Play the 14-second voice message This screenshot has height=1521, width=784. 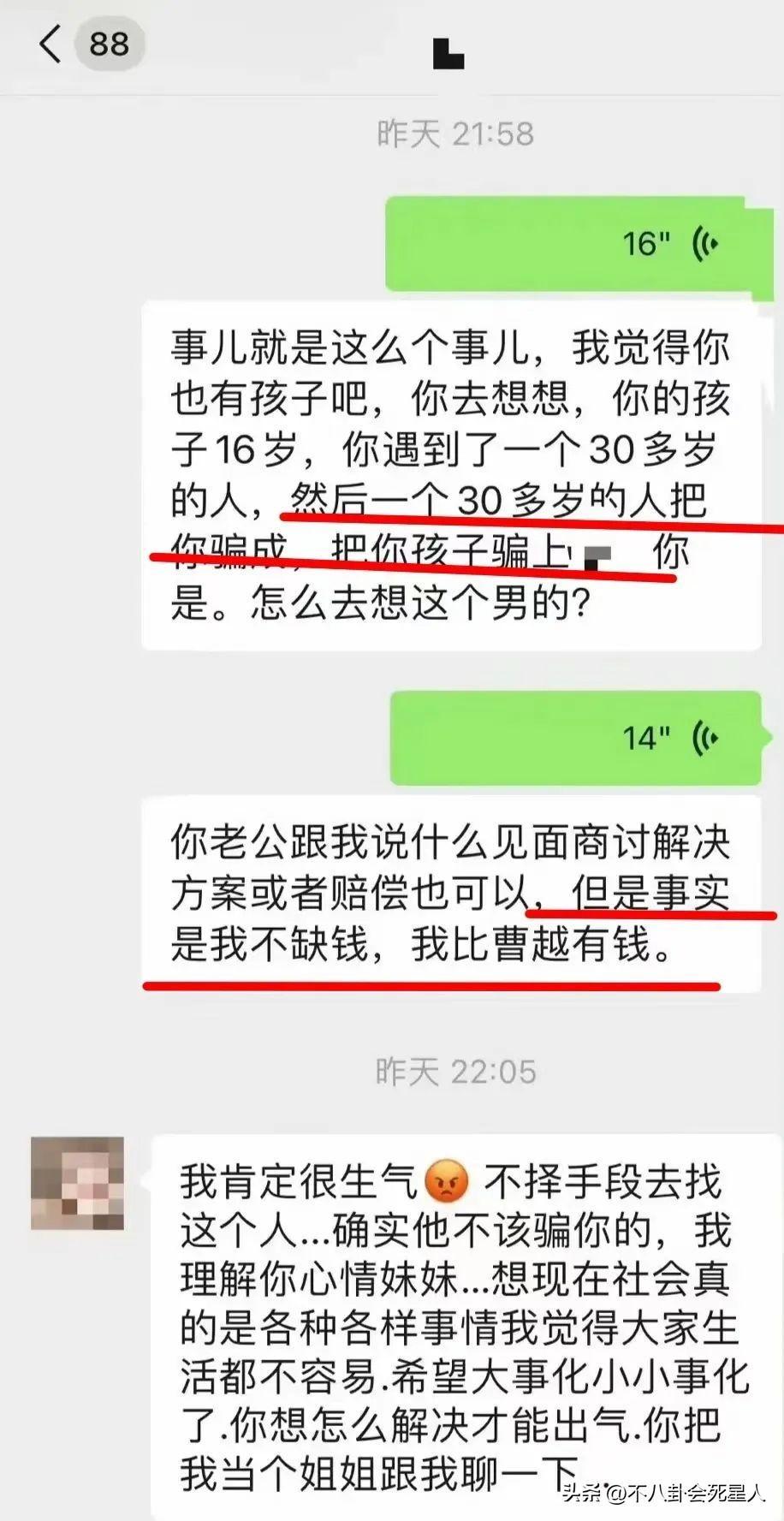[575, 738]
